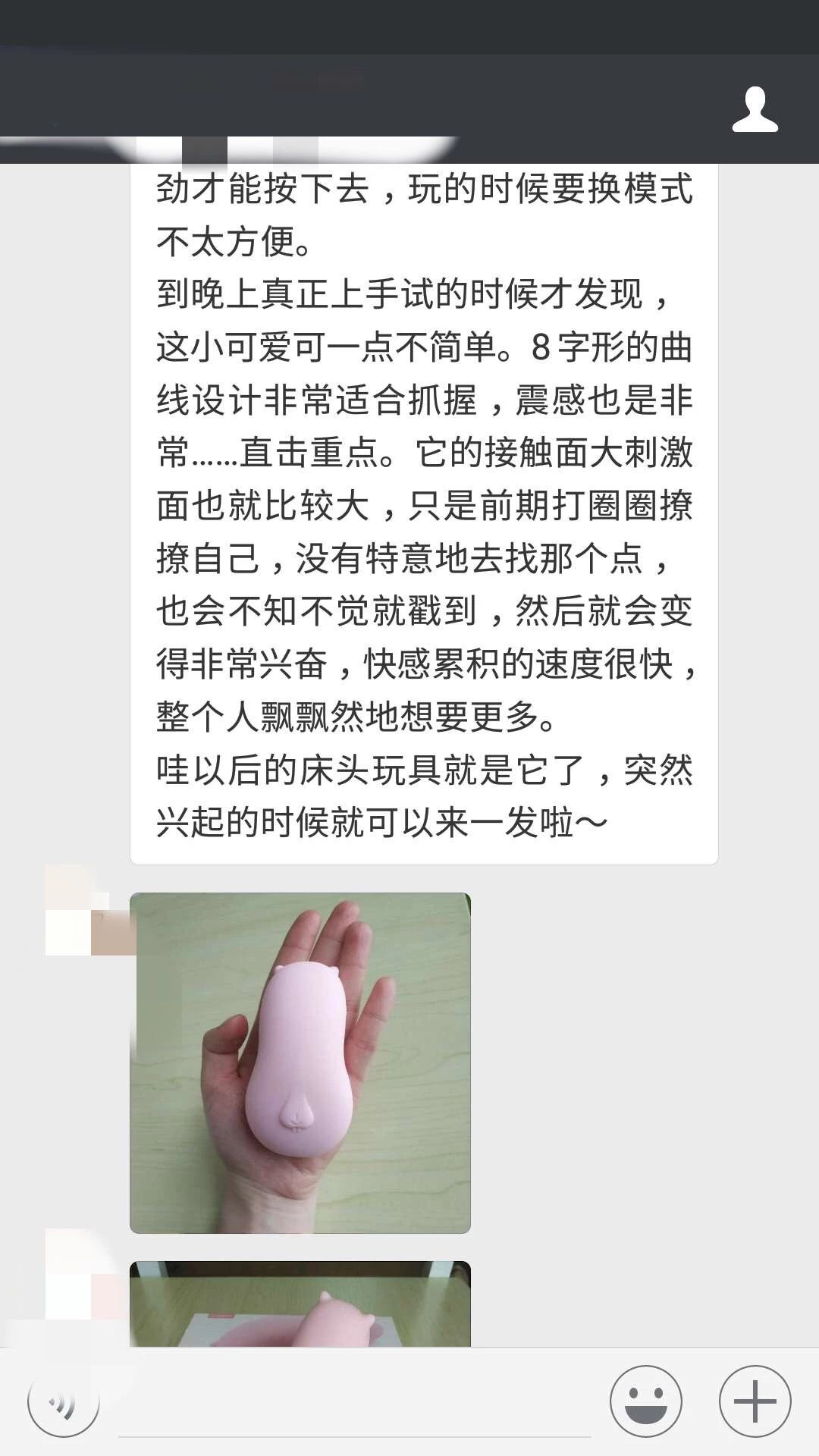View the photo of hand holding pink item
This screenshot has width=819, height=1456.
300,1062
